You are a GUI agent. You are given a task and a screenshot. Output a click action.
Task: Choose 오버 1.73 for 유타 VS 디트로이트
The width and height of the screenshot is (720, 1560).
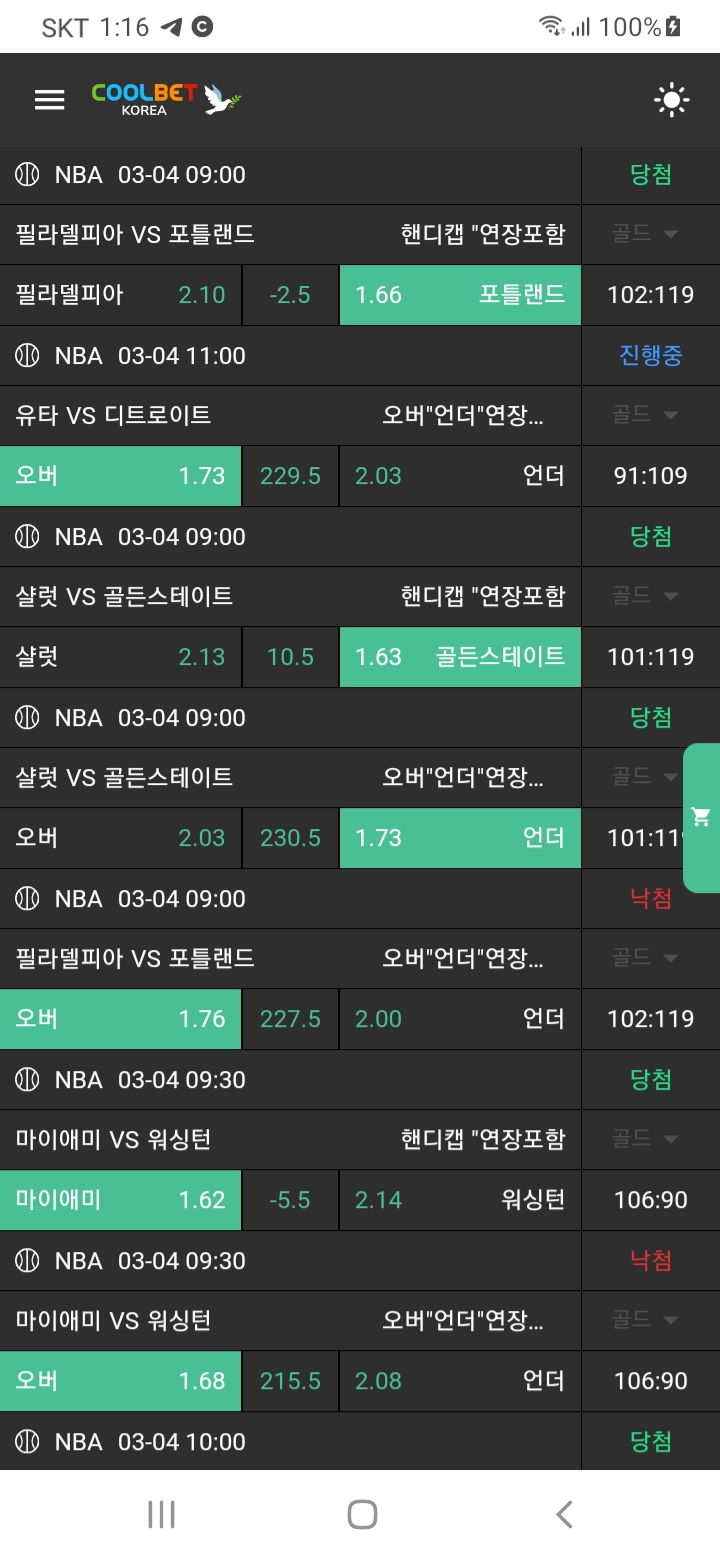click(x=120, y=476)
